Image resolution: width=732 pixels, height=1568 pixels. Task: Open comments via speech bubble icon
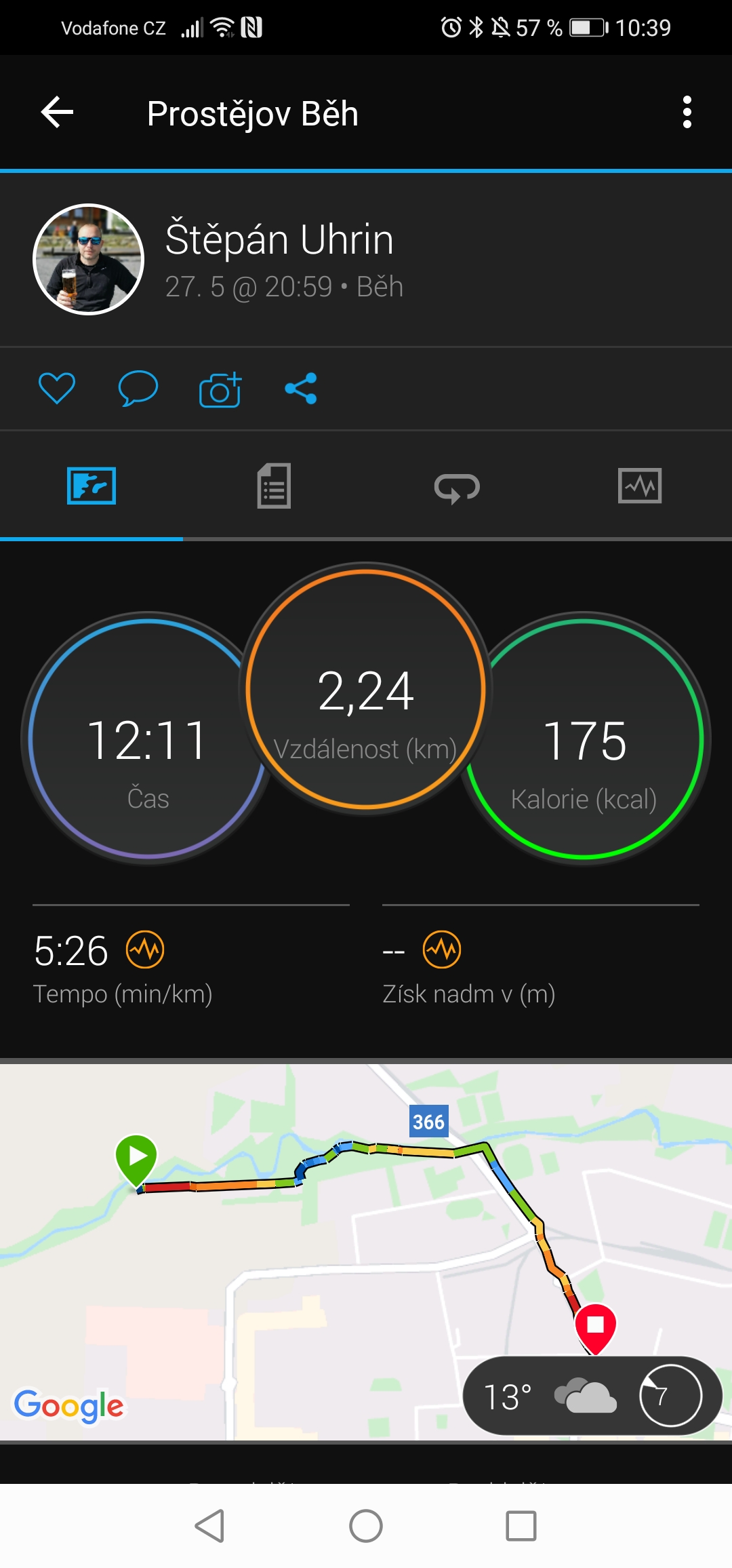pyautogui.click(x=138, y=389)
